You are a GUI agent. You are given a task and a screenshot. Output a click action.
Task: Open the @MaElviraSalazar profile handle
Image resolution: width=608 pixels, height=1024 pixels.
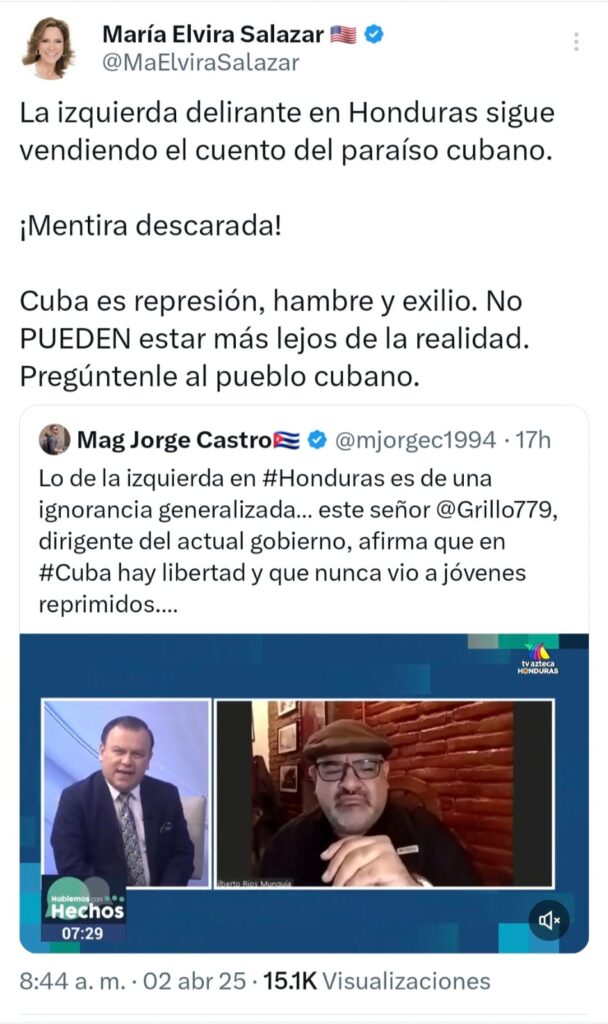(200, 62)
